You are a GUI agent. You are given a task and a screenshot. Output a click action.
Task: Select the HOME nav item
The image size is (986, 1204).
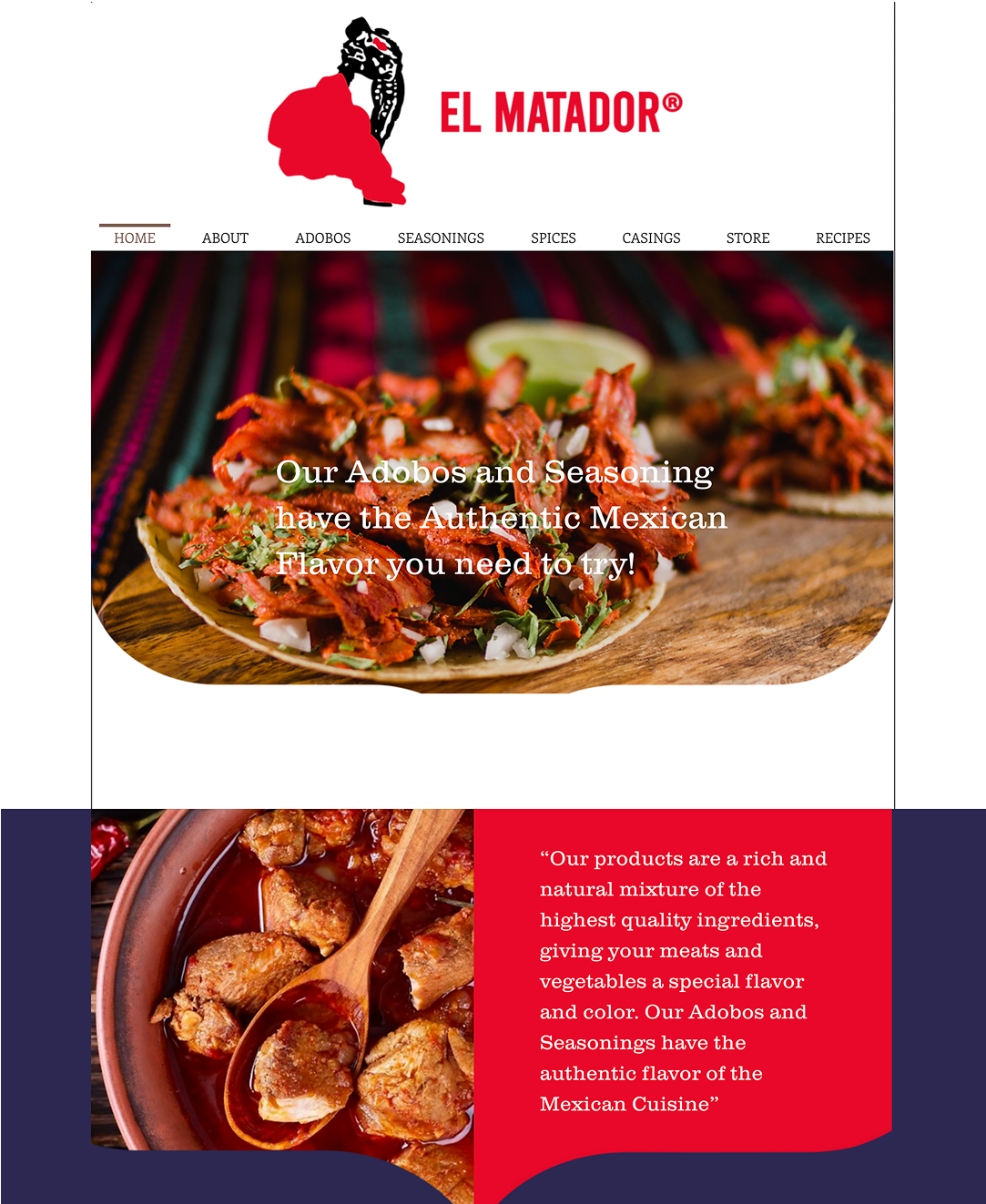[x=135, y=238]
